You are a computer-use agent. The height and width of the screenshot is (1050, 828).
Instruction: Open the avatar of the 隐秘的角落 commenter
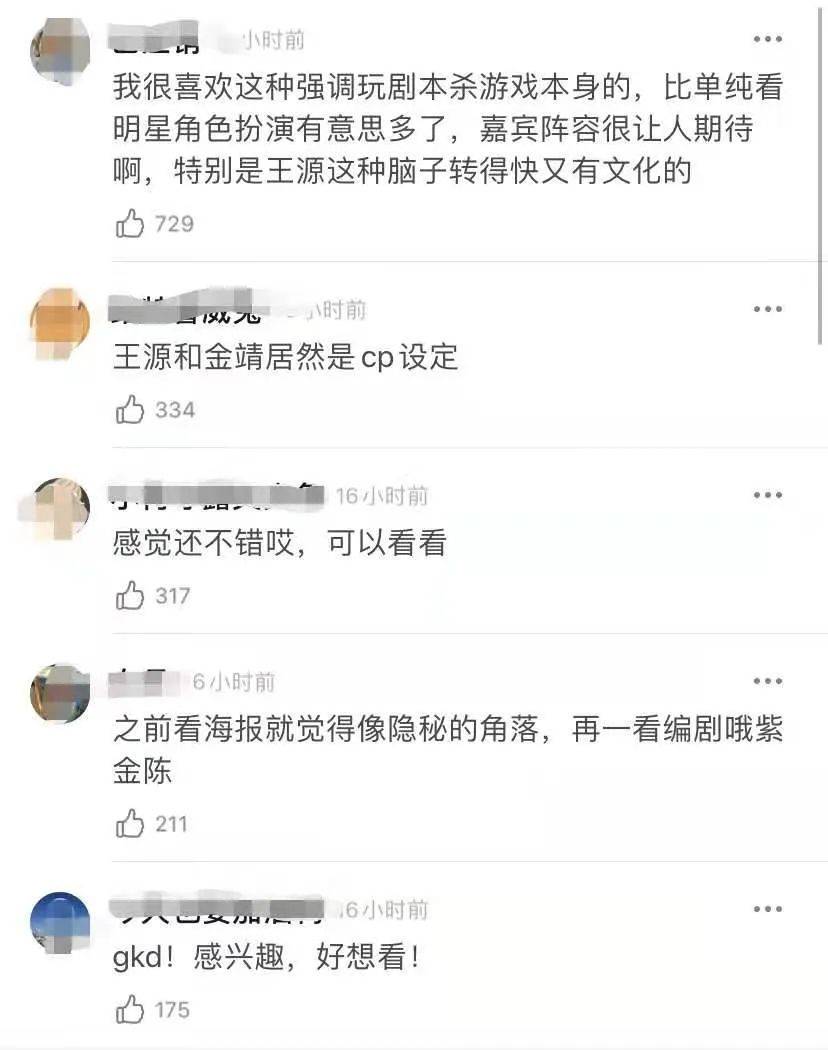coord(60,692)
